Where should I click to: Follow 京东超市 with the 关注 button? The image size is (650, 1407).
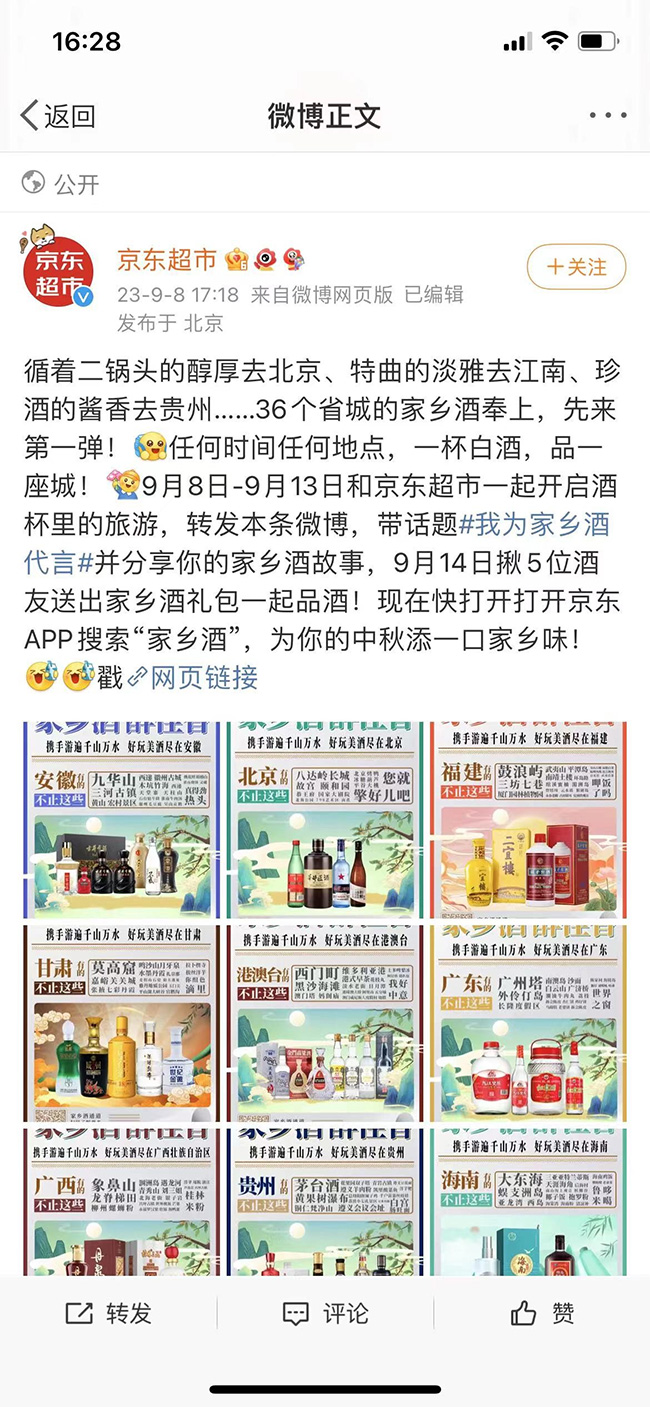point(576,267)
